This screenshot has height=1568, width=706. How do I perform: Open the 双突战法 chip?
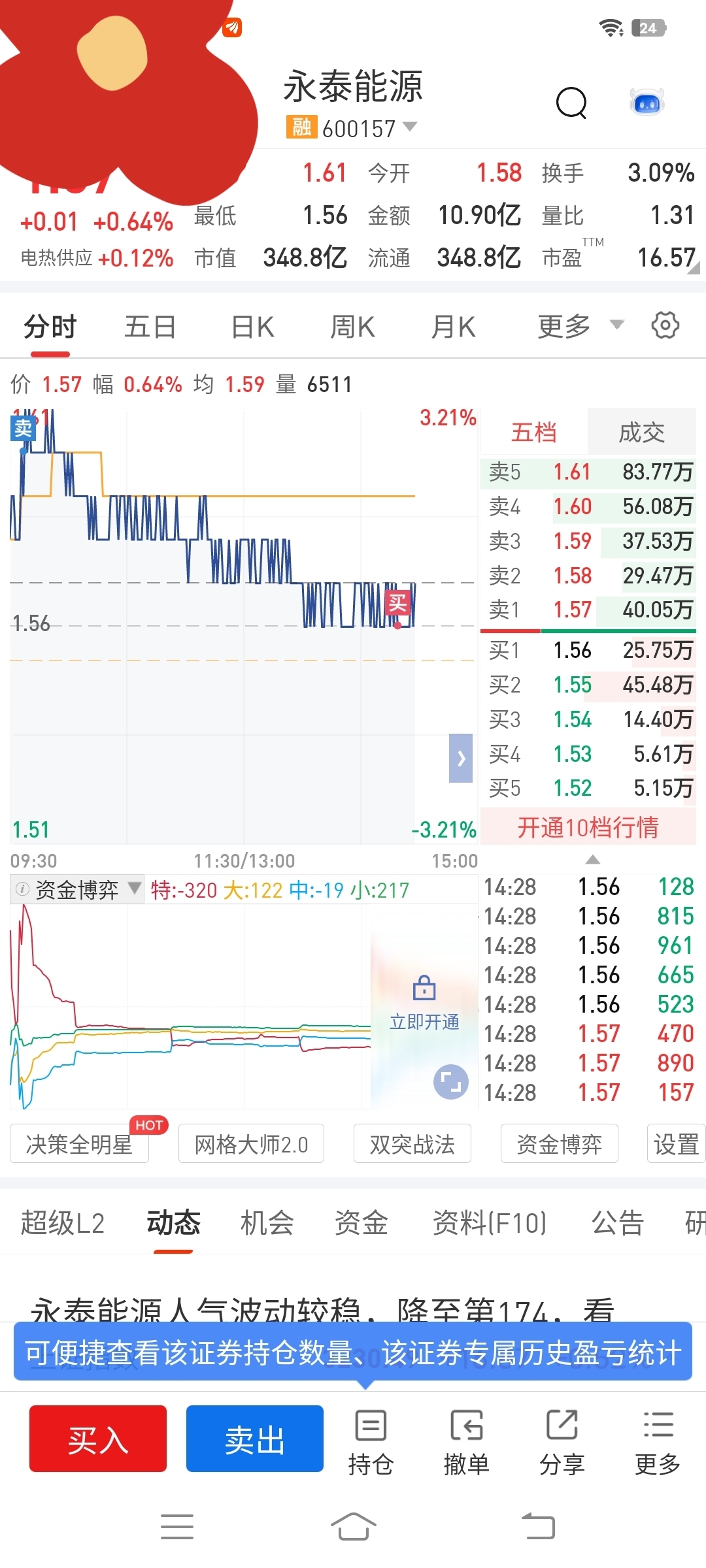pos(412,1144)
